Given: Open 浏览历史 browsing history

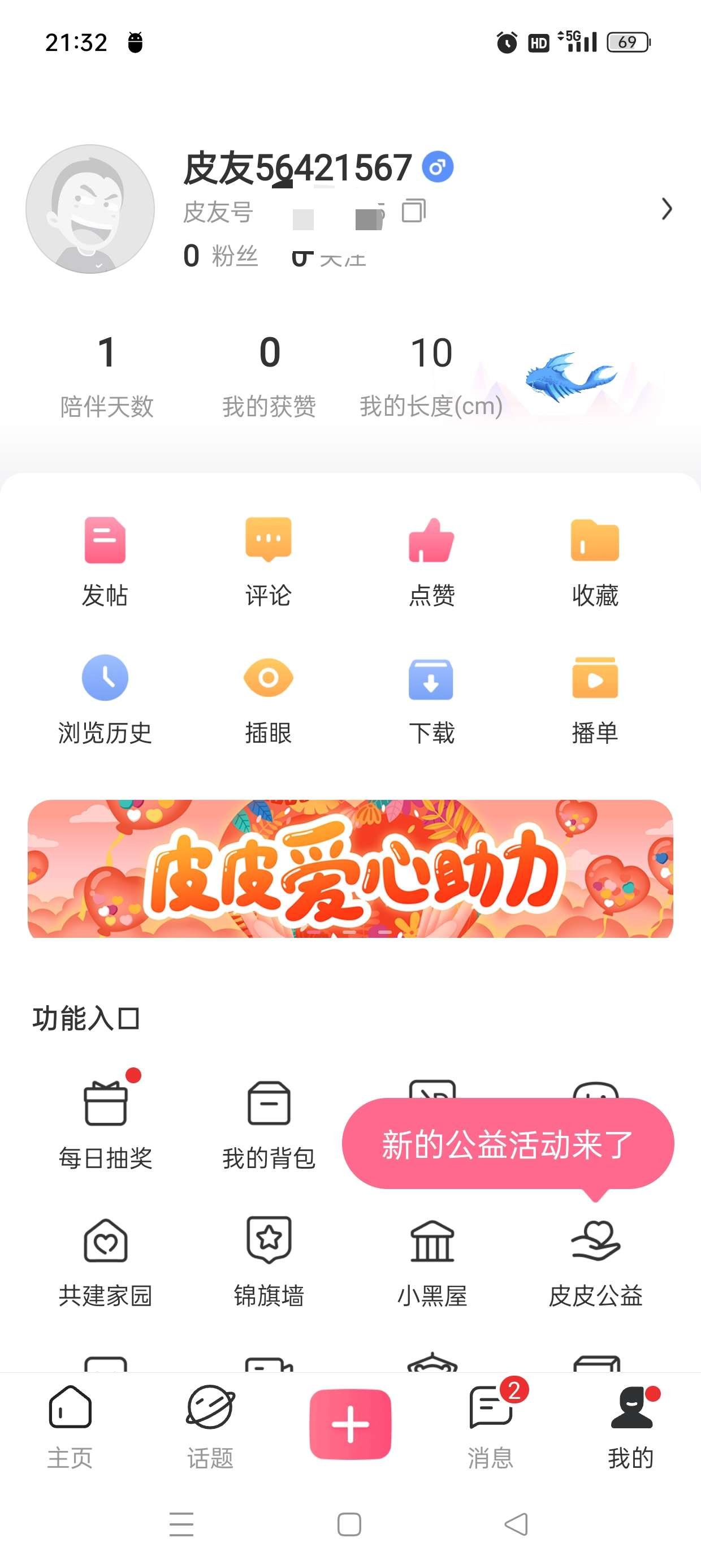Looking at the screenshot, I should pyautogui.click(x=105, y=697).
